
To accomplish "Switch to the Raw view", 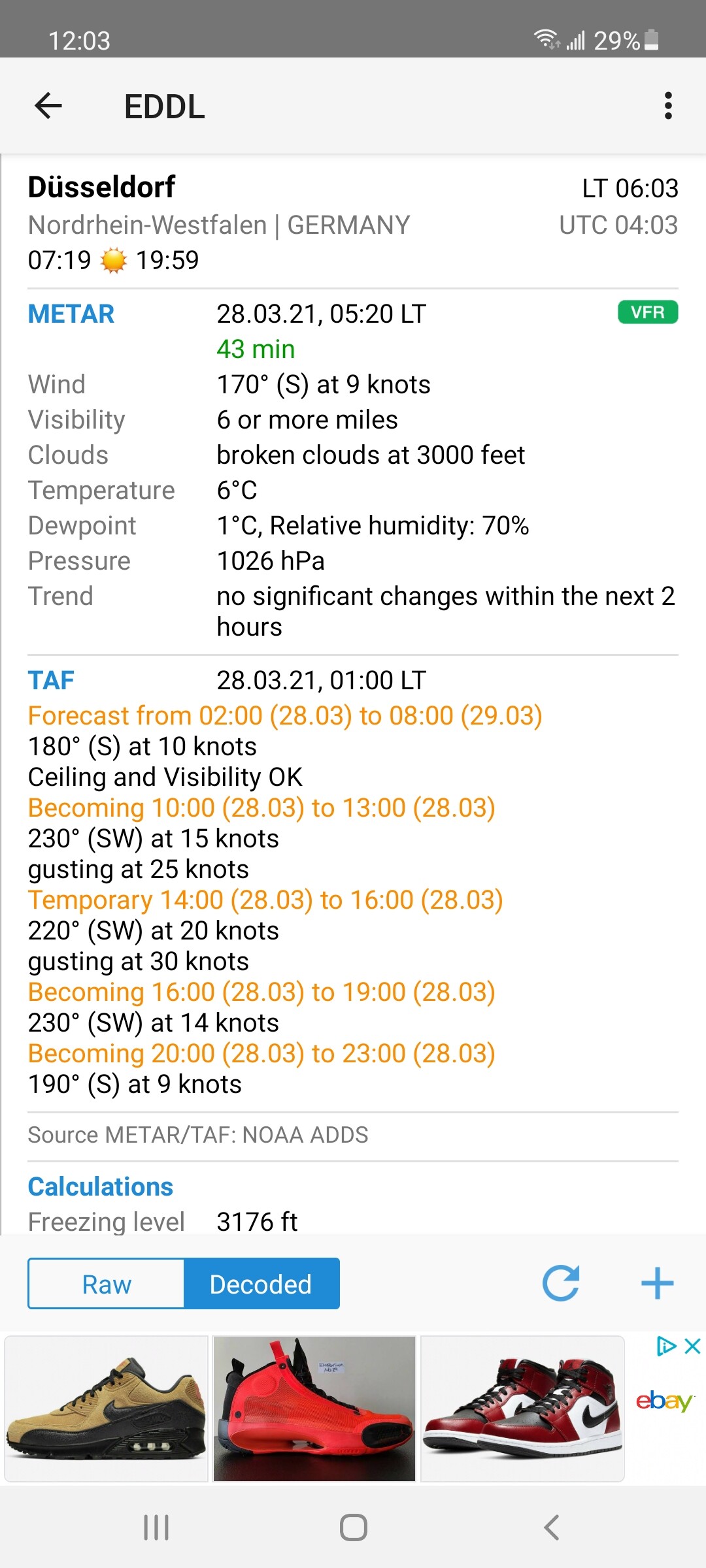I will pyautogui.click(x=107, y=1284).
